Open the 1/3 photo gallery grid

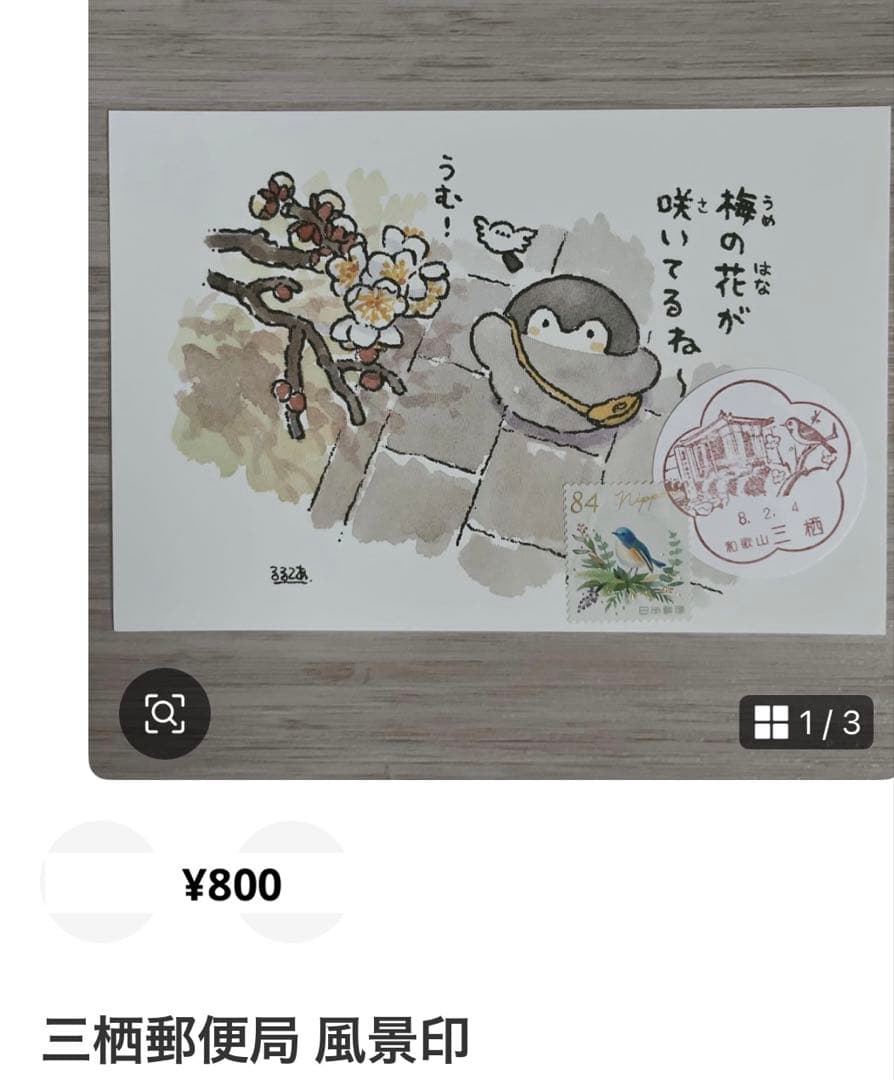(806, 722)
